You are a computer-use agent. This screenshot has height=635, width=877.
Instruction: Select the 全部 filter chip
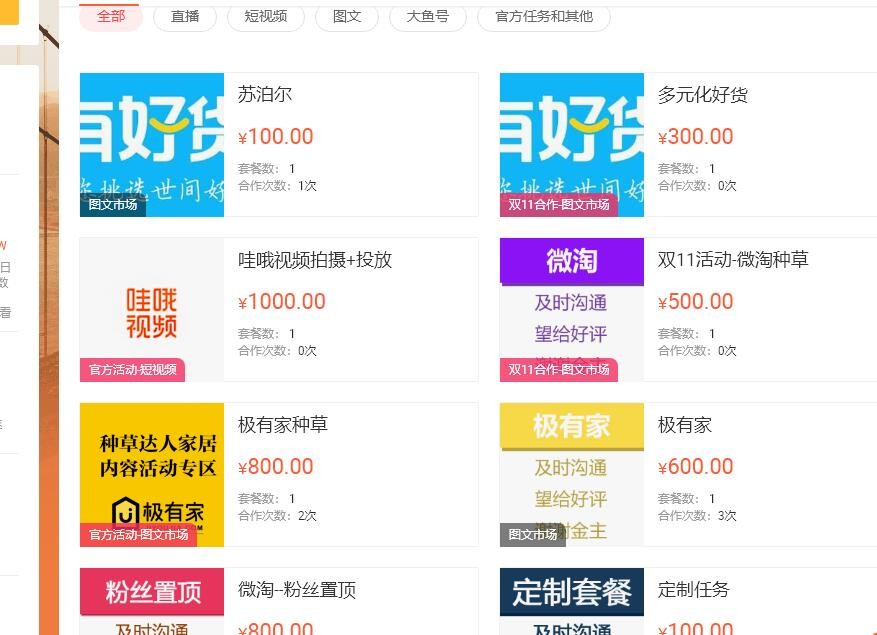click(x=110, y=17)
